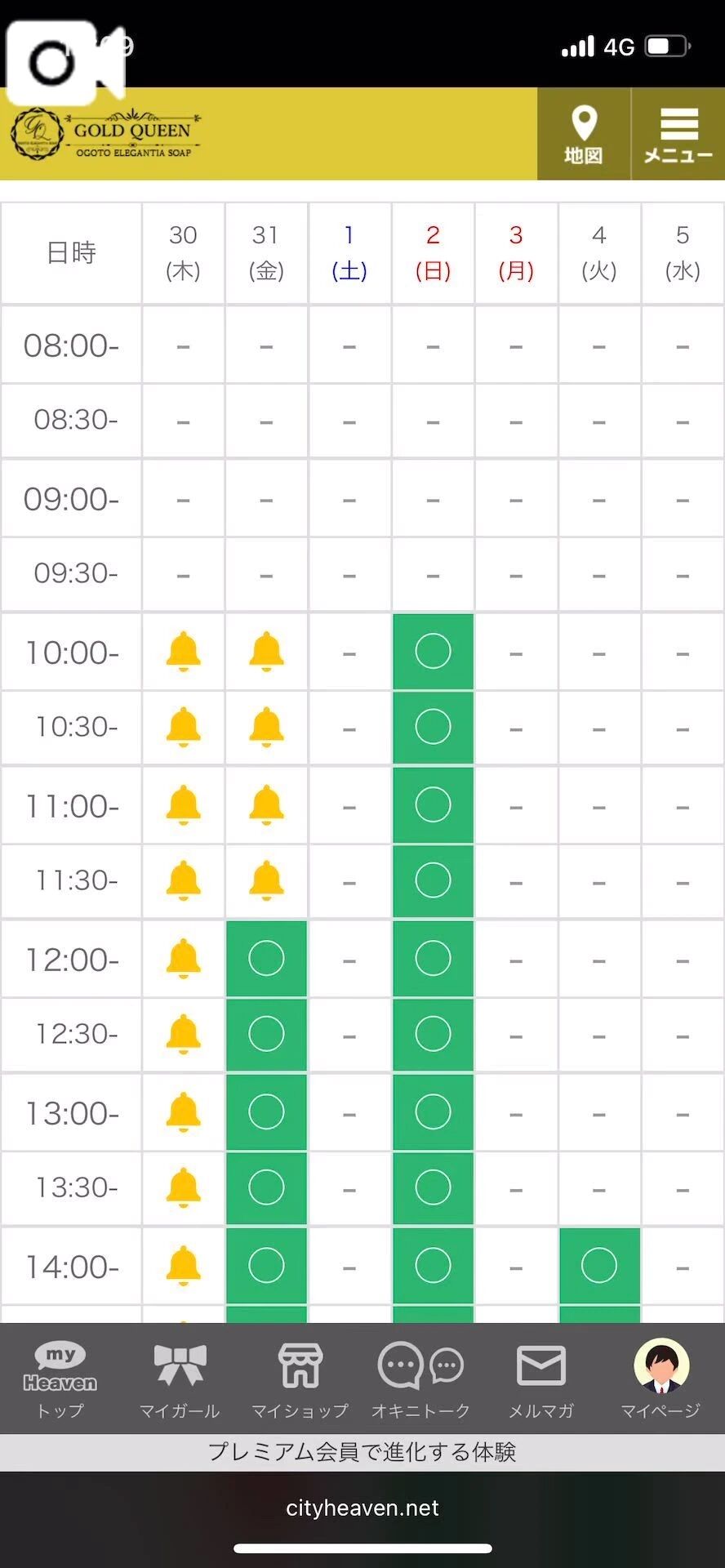Open the オキニトーク tab
This screenshot has width=725, height=1568.
(420, 1379)
